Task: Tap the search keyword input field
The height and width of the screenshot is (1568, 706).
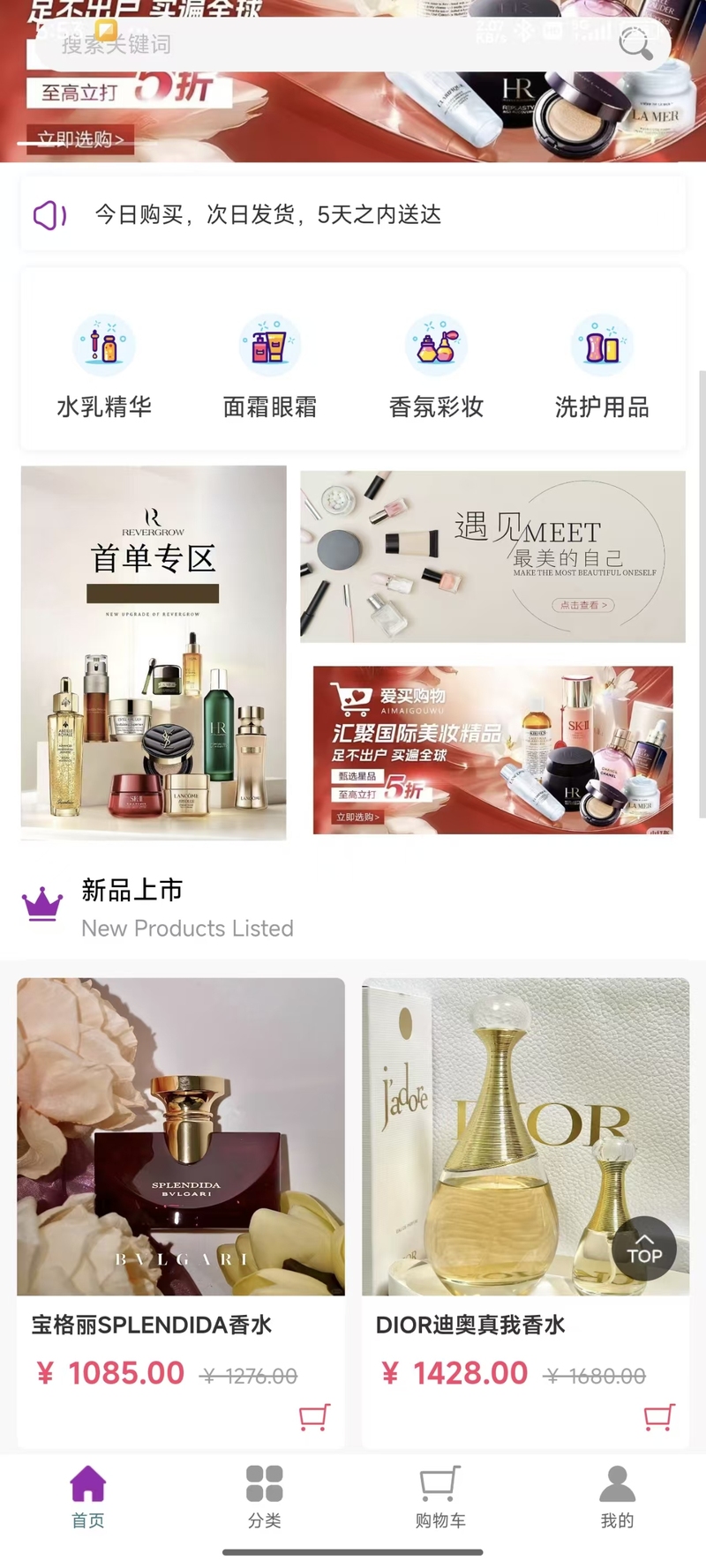Action: [309, 44]
